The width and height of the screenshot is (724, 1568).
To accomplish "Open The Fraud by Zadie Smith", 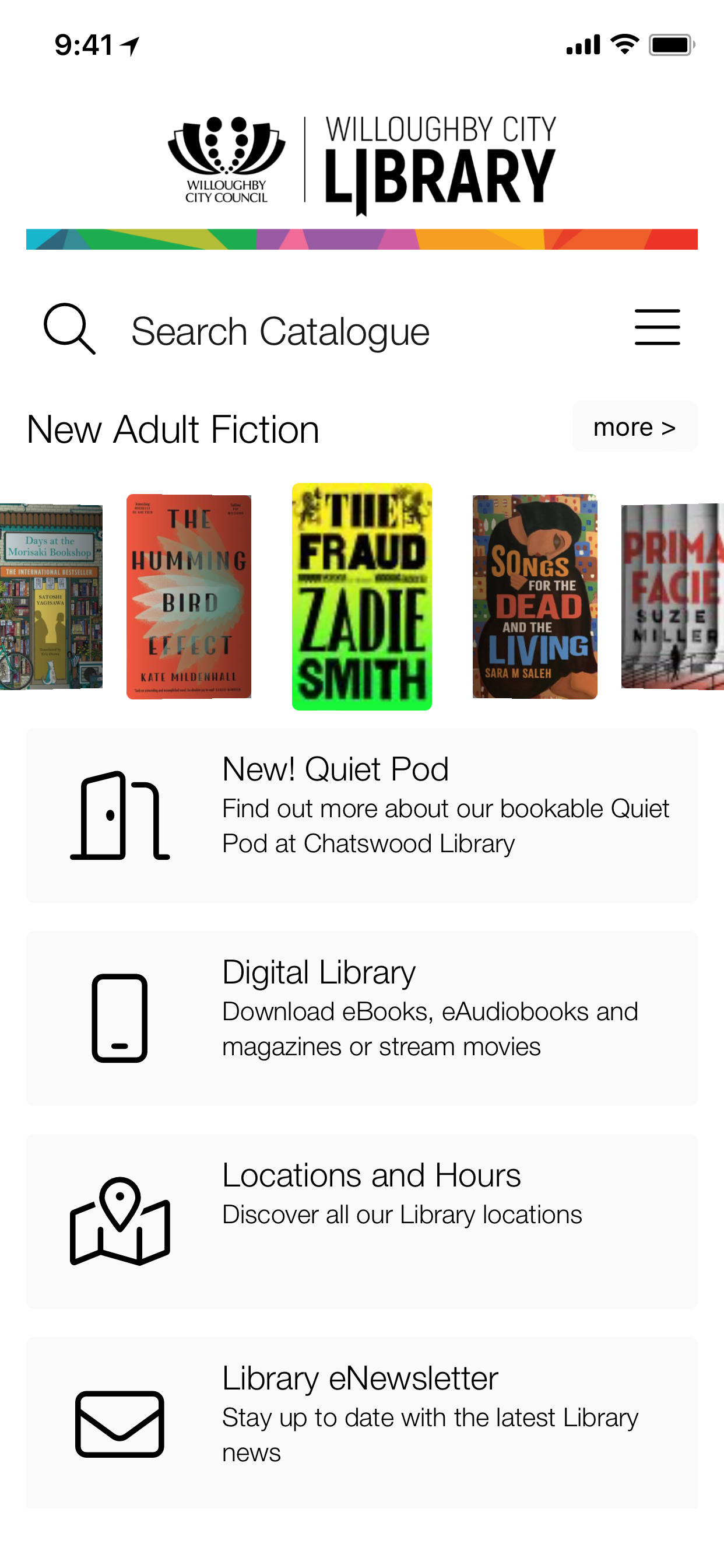I will [x=362, y=597].
